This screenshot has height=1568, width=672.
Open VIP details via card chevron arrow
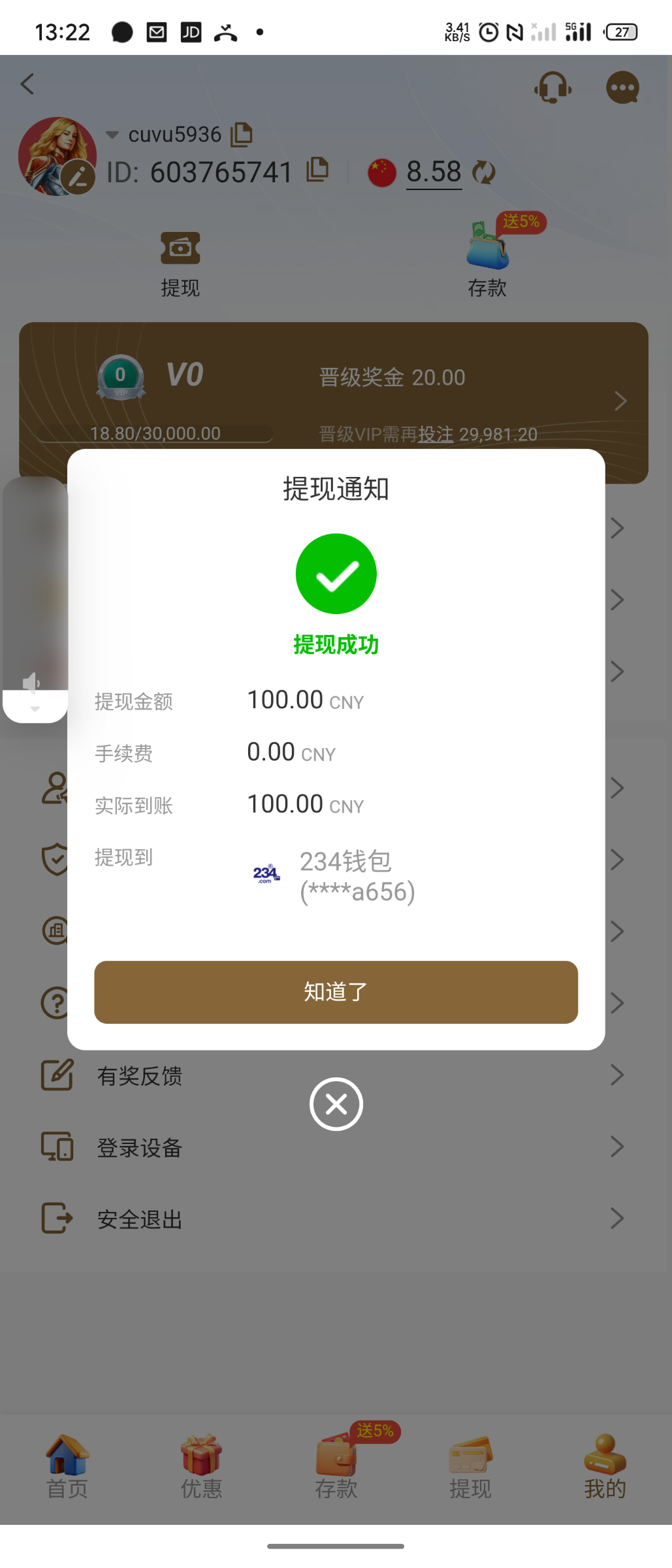pos(619,400)
